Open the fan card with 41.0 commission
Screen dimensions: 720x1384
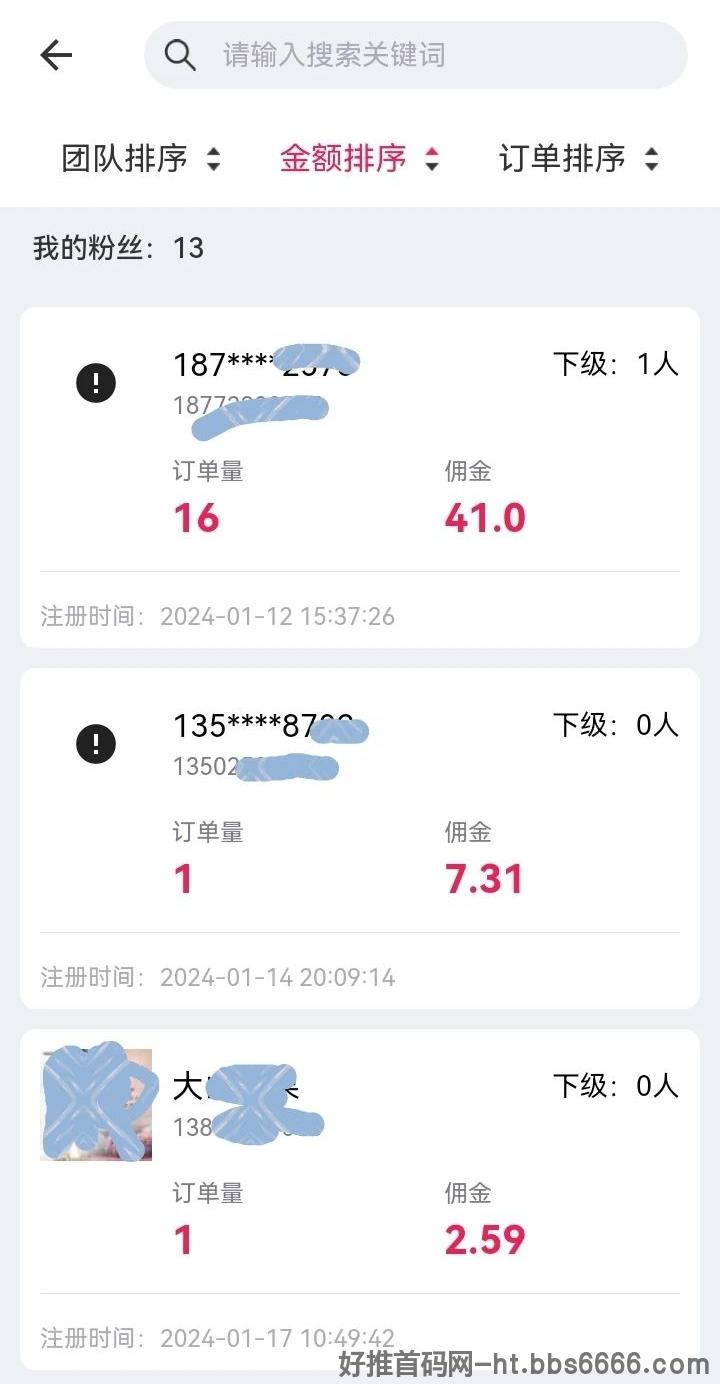360,477
